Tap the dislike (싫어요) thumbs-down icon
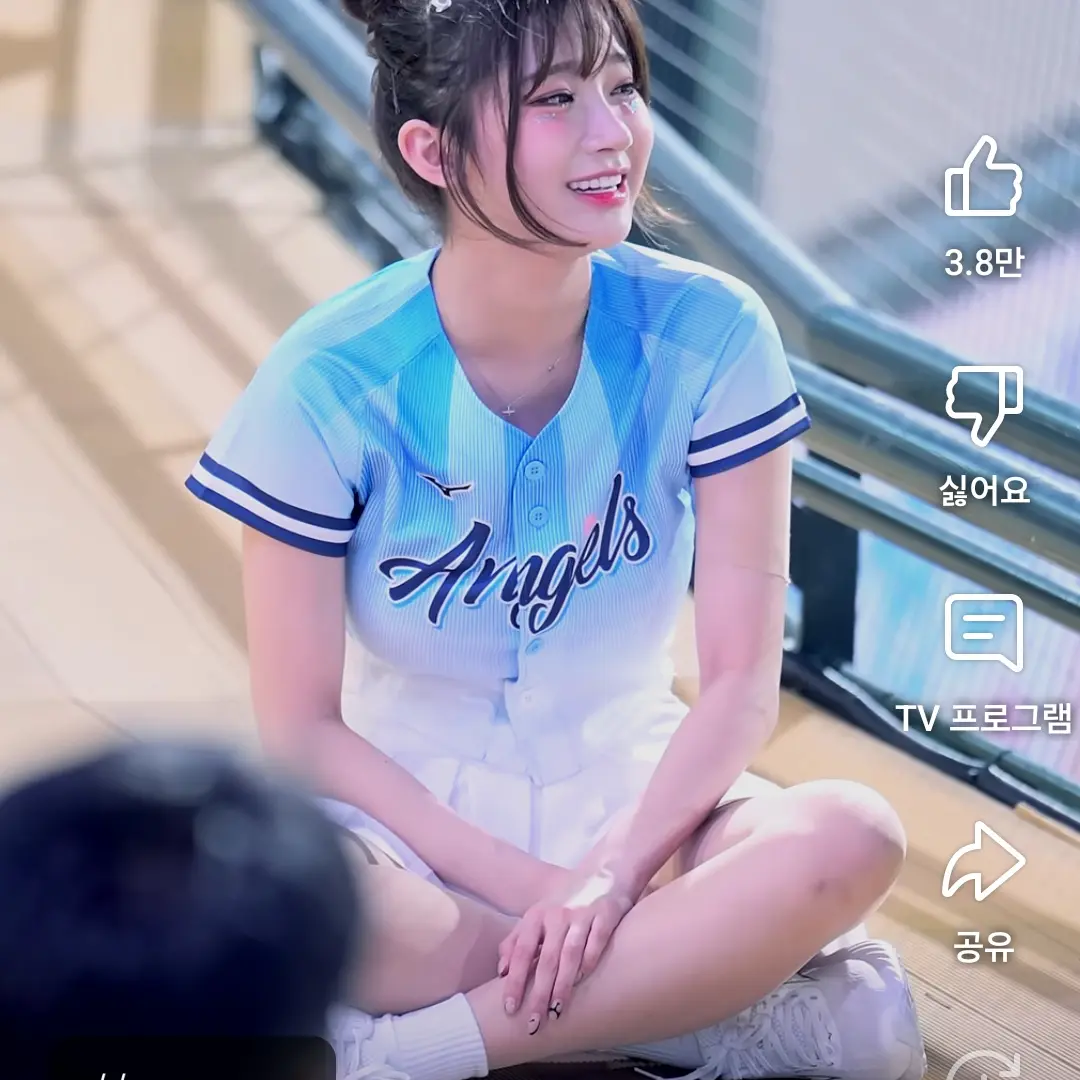The width and height of the screenshot is (1080, 1080). point(984,405)
